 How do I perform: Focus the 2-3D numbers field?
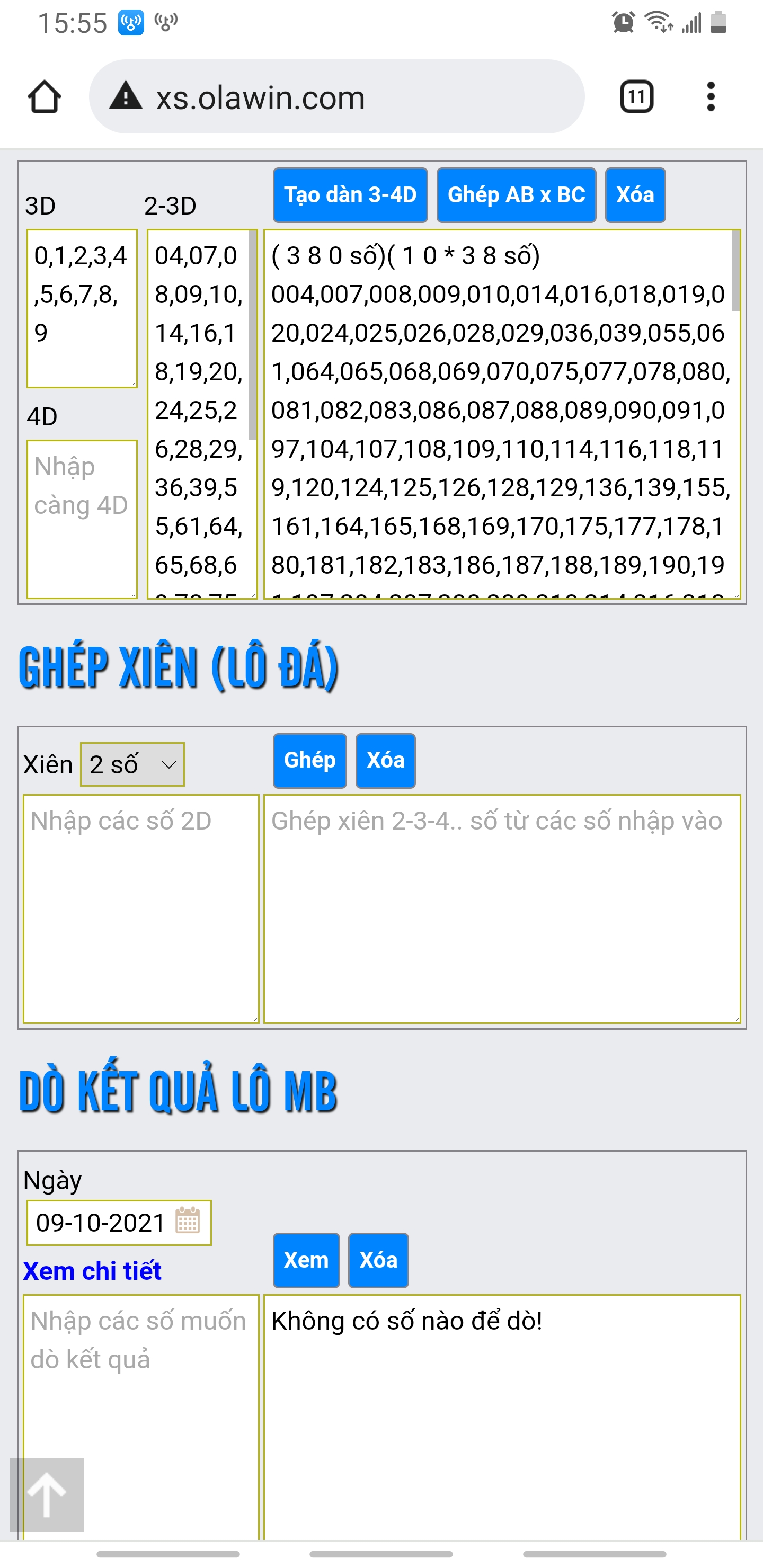(x=202, y=414)
